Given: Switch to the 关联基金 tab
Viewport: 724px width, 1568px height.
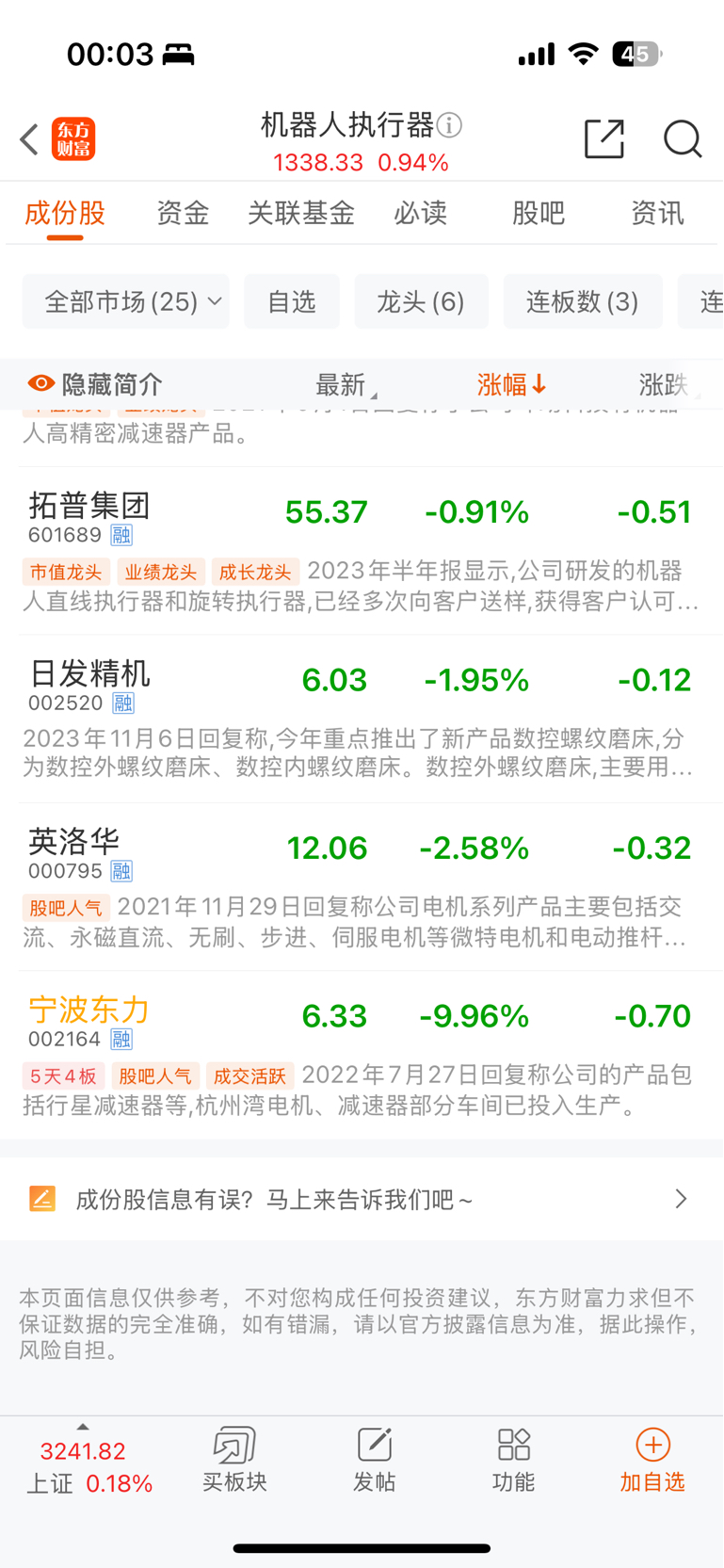Looking at the screenshot, I should (x=301, y=214).
